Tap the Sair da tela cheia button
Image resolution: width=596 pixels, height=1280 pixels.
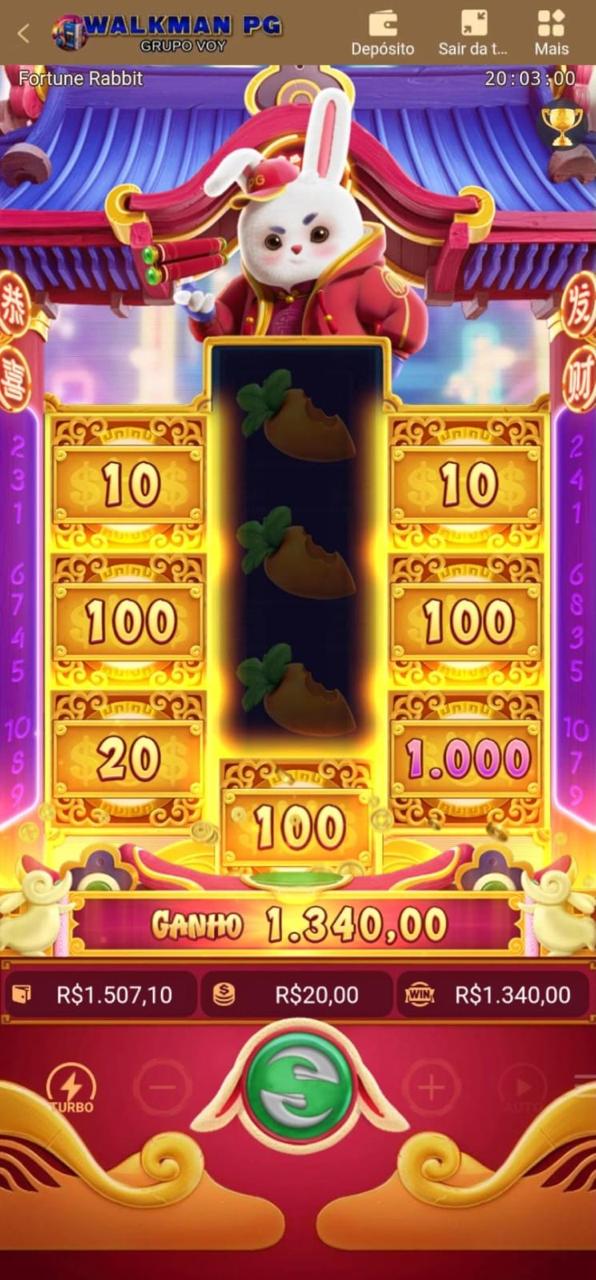click(x=473, y=33)
